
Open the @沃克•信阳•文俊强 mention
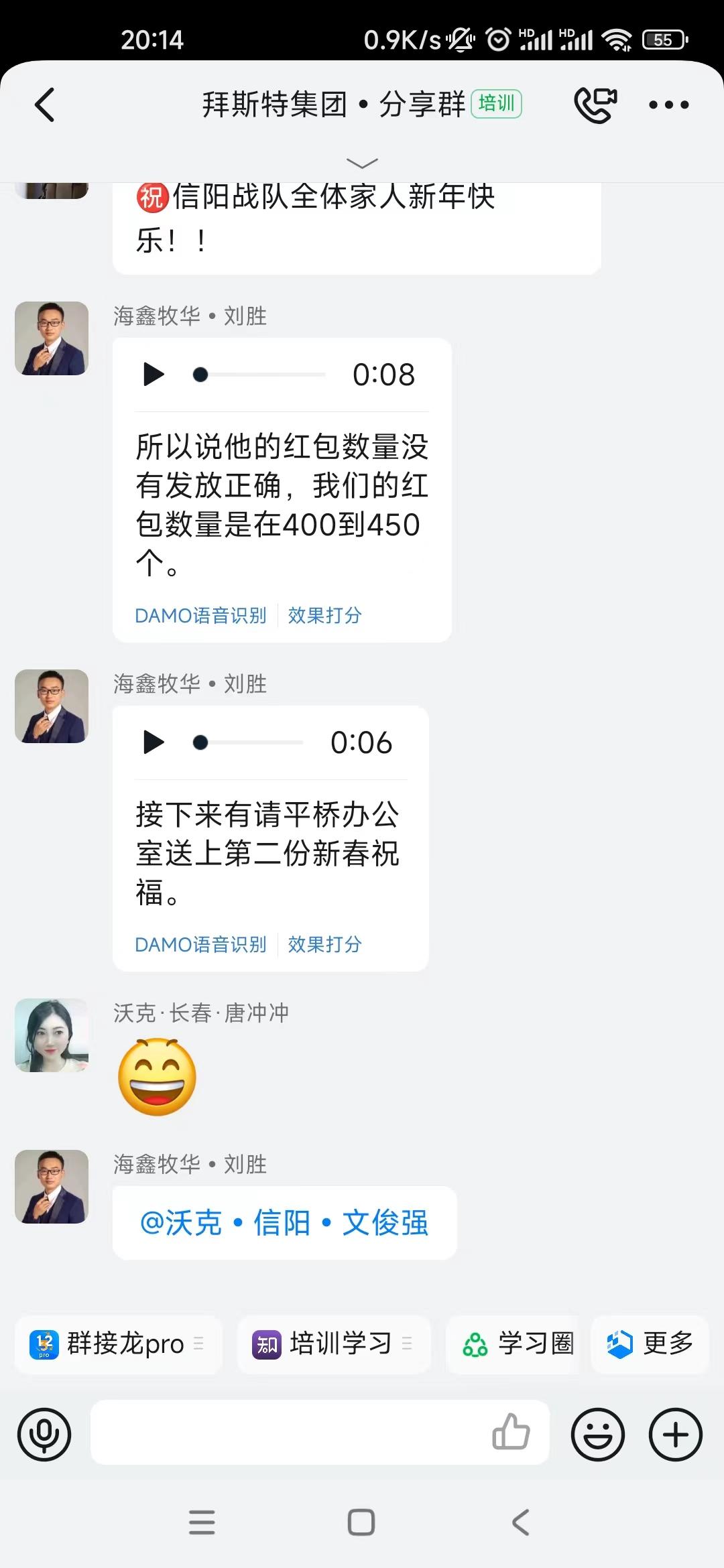pyautogui.click(x=284, y=1223)
